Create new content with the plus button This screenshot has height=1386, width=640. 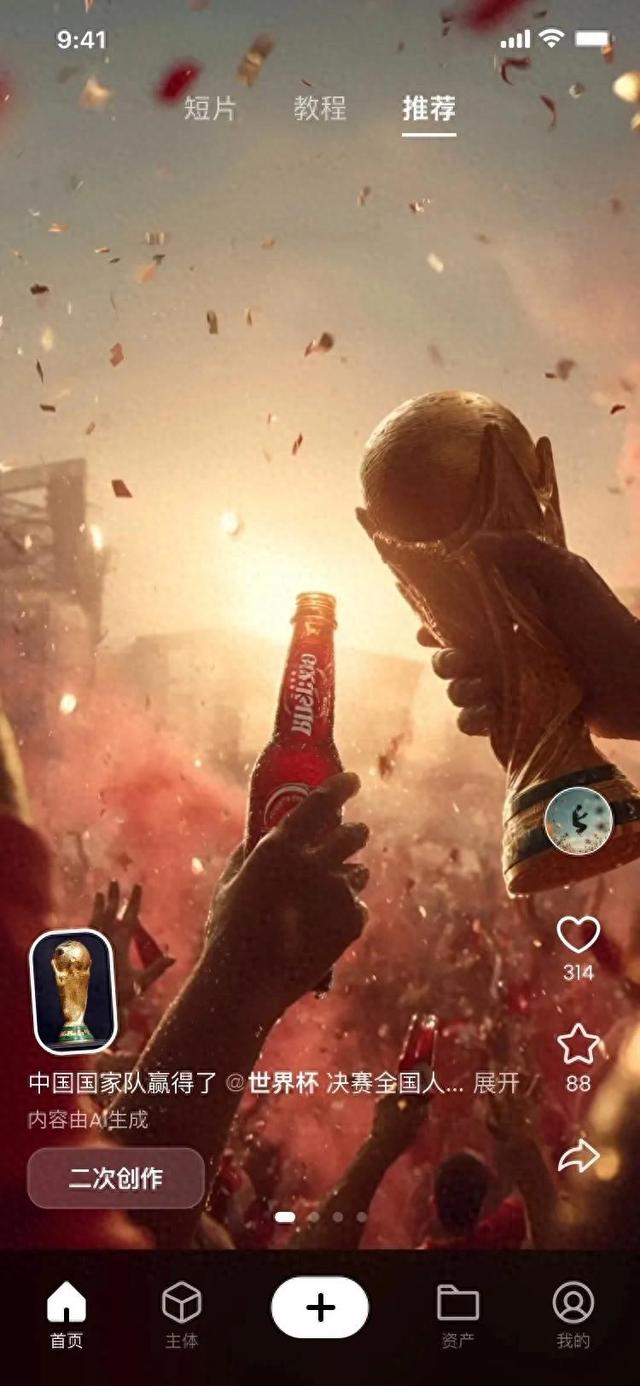[x=320, y=1307]
